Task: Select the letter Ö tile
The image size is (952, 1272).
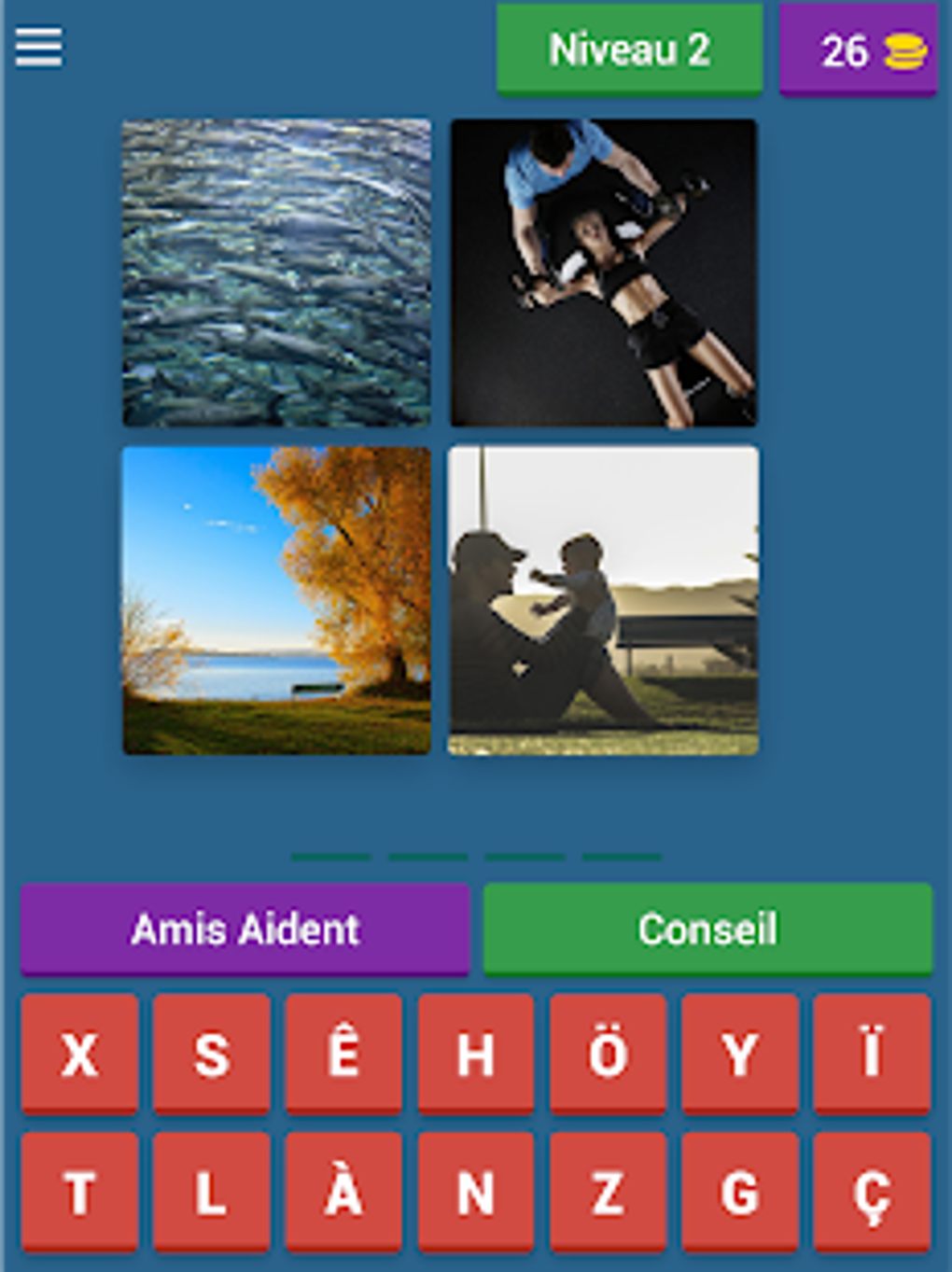Action: click(x=608, y=1055)
